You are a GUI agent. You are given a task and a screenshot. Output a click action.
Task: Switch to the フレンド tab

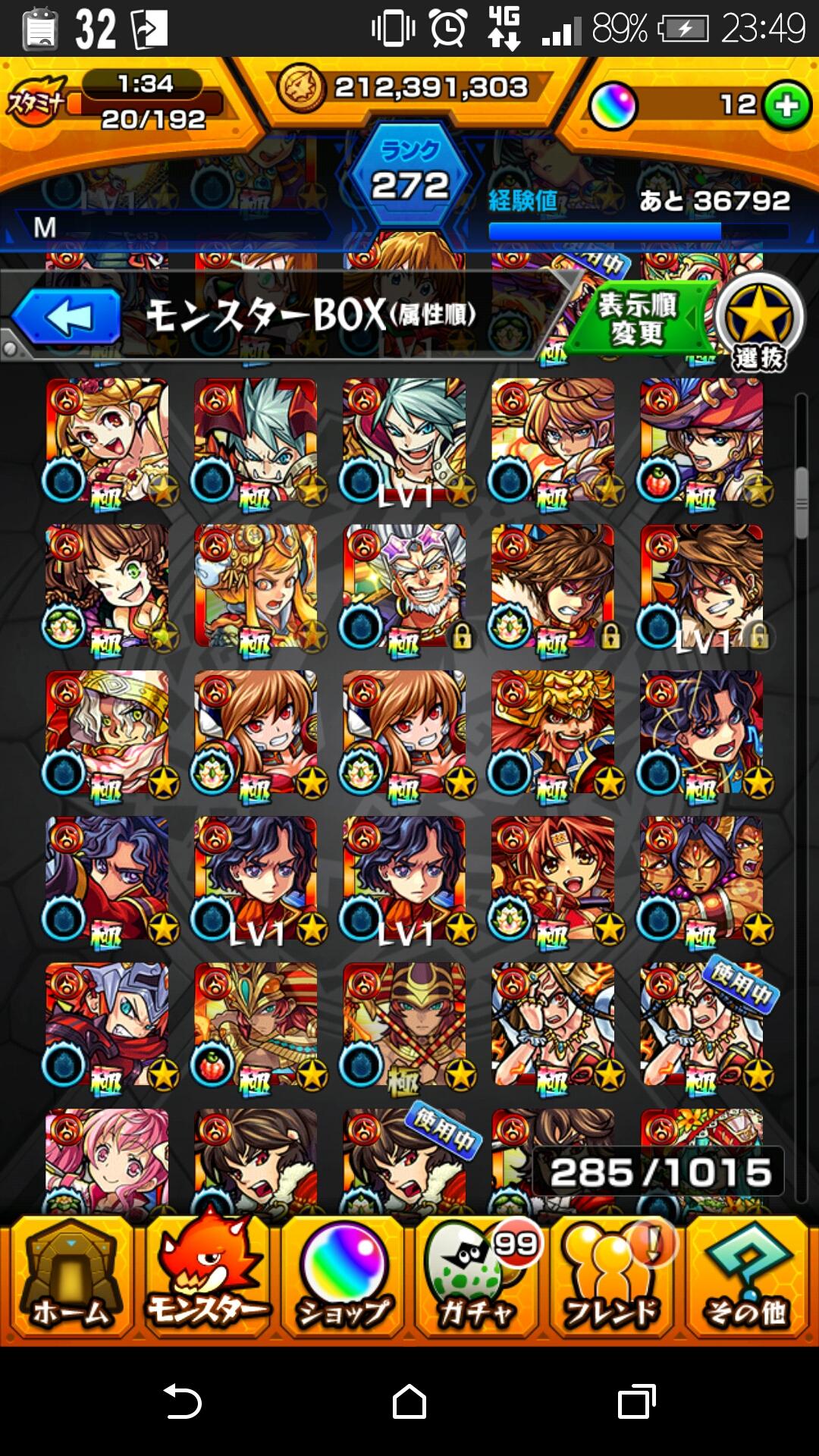click(x=613, y=1279)
